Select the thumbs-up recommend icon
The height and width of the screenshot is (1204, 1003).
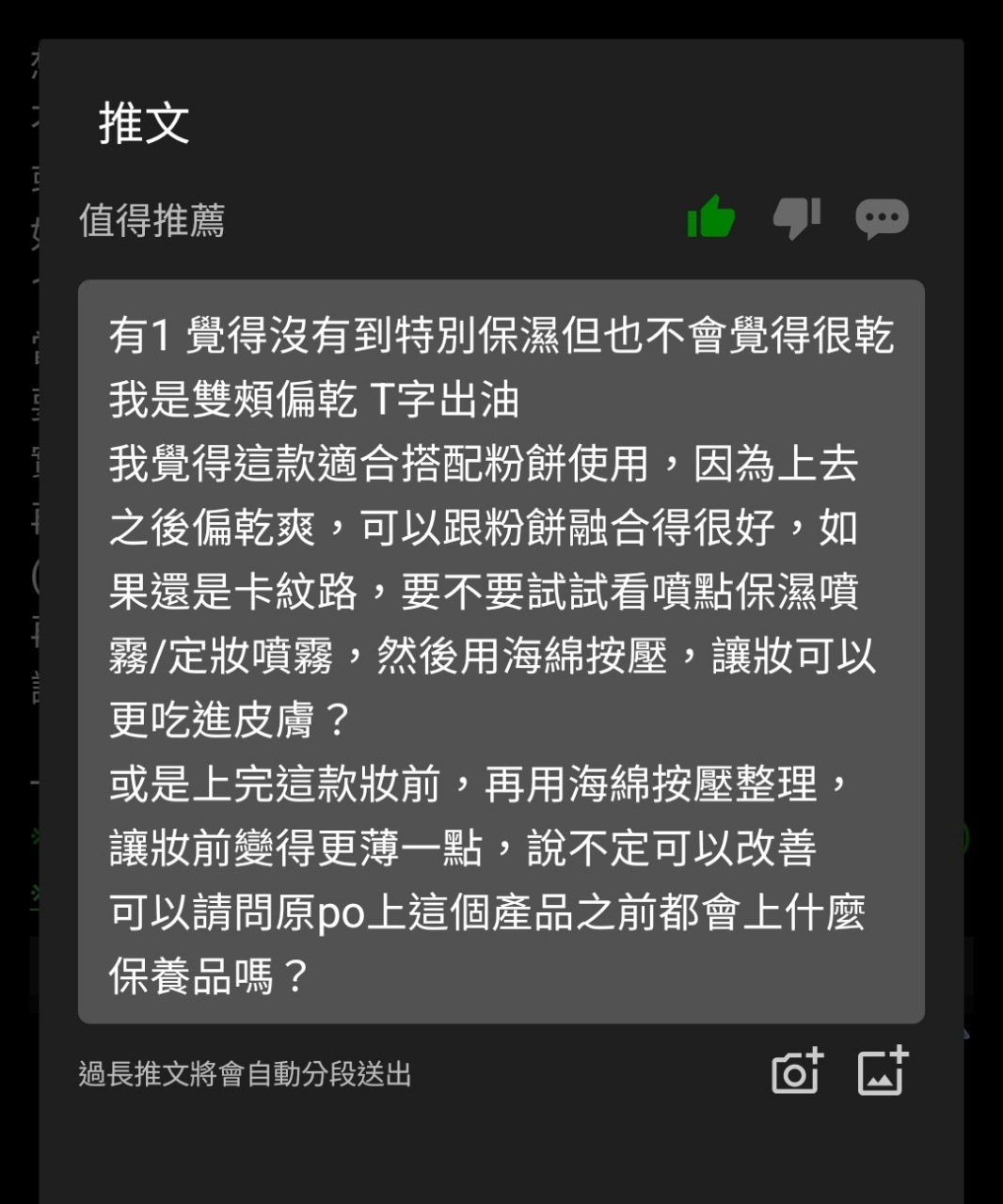[x=710, y=218]
